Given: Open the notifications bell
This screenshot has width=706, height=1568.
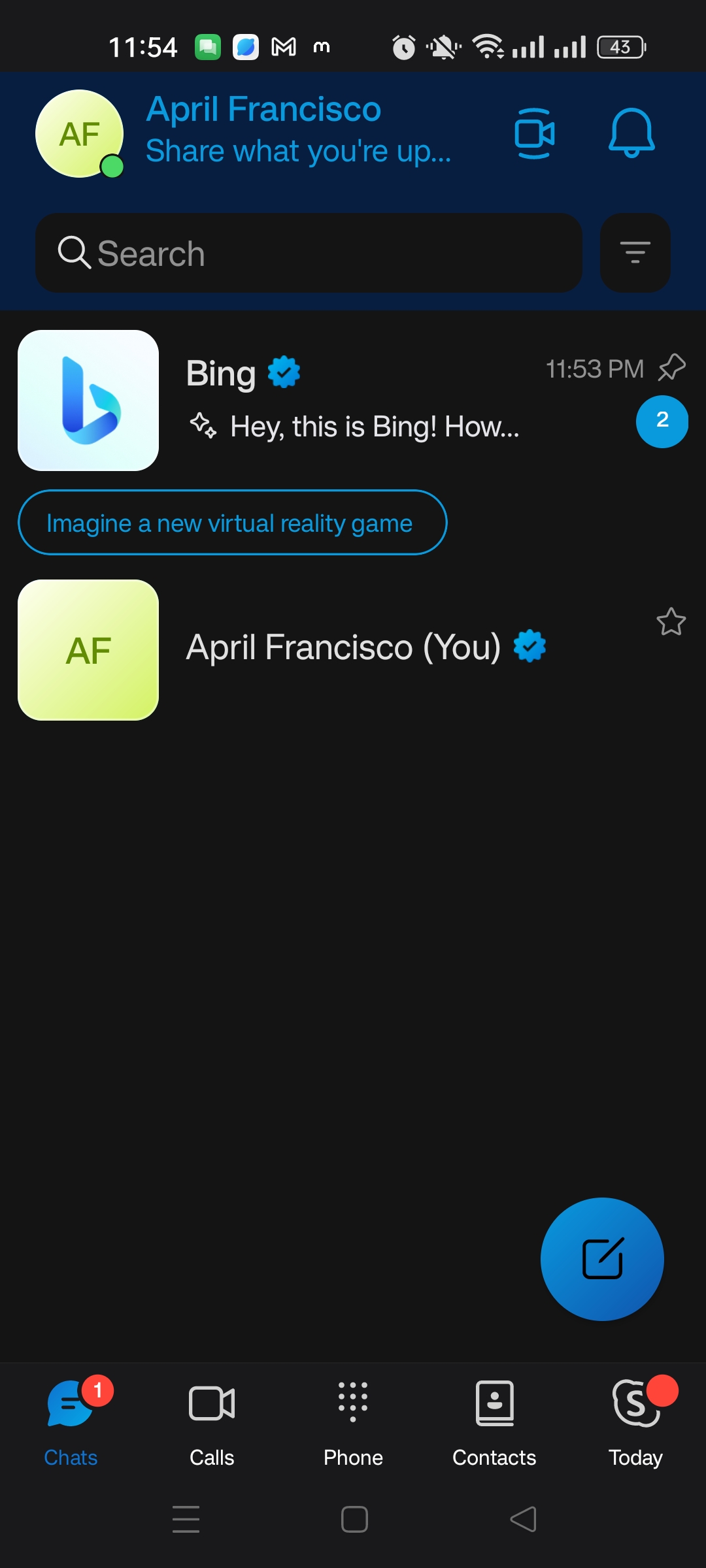Looking at the screenshot, I should [631, 133].
